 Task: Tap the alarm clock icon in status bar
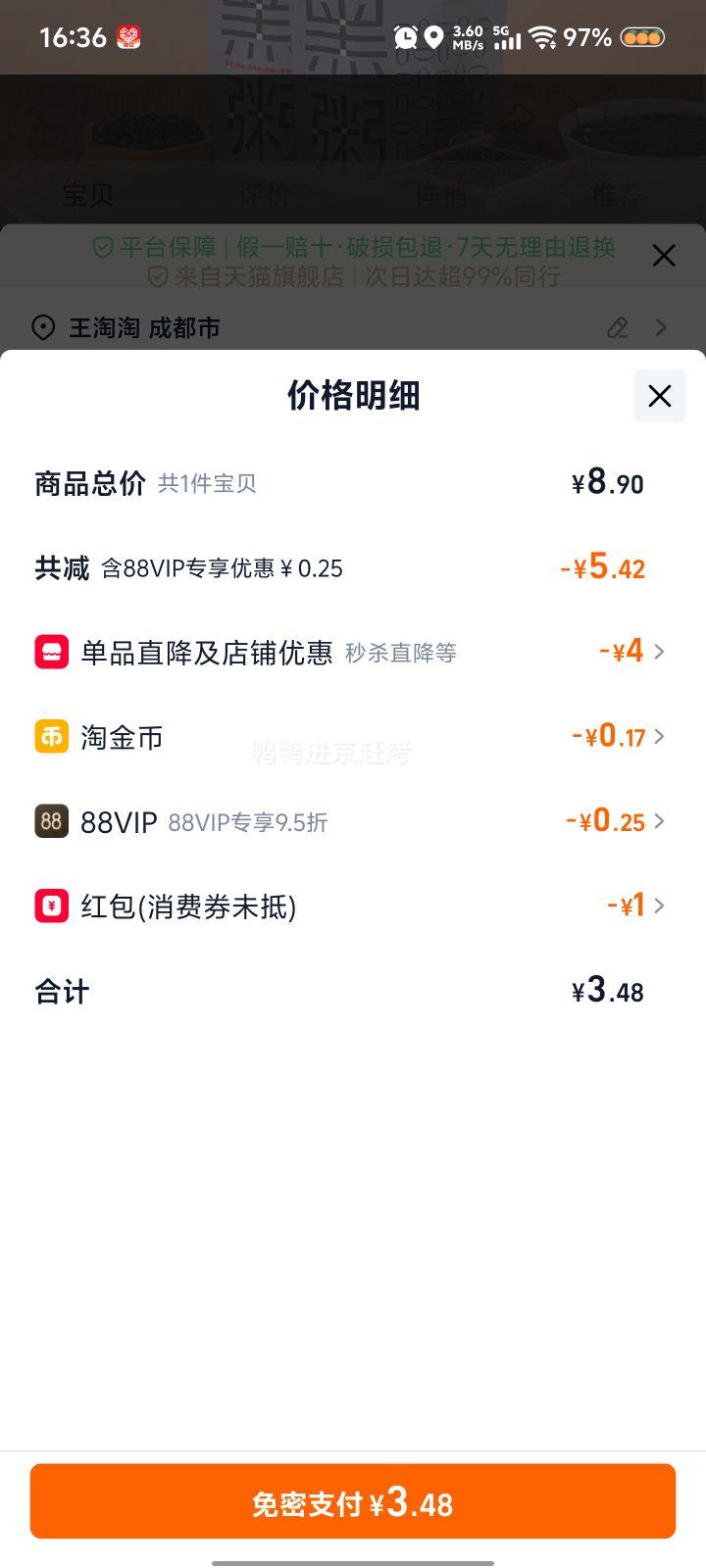point(404,36)
